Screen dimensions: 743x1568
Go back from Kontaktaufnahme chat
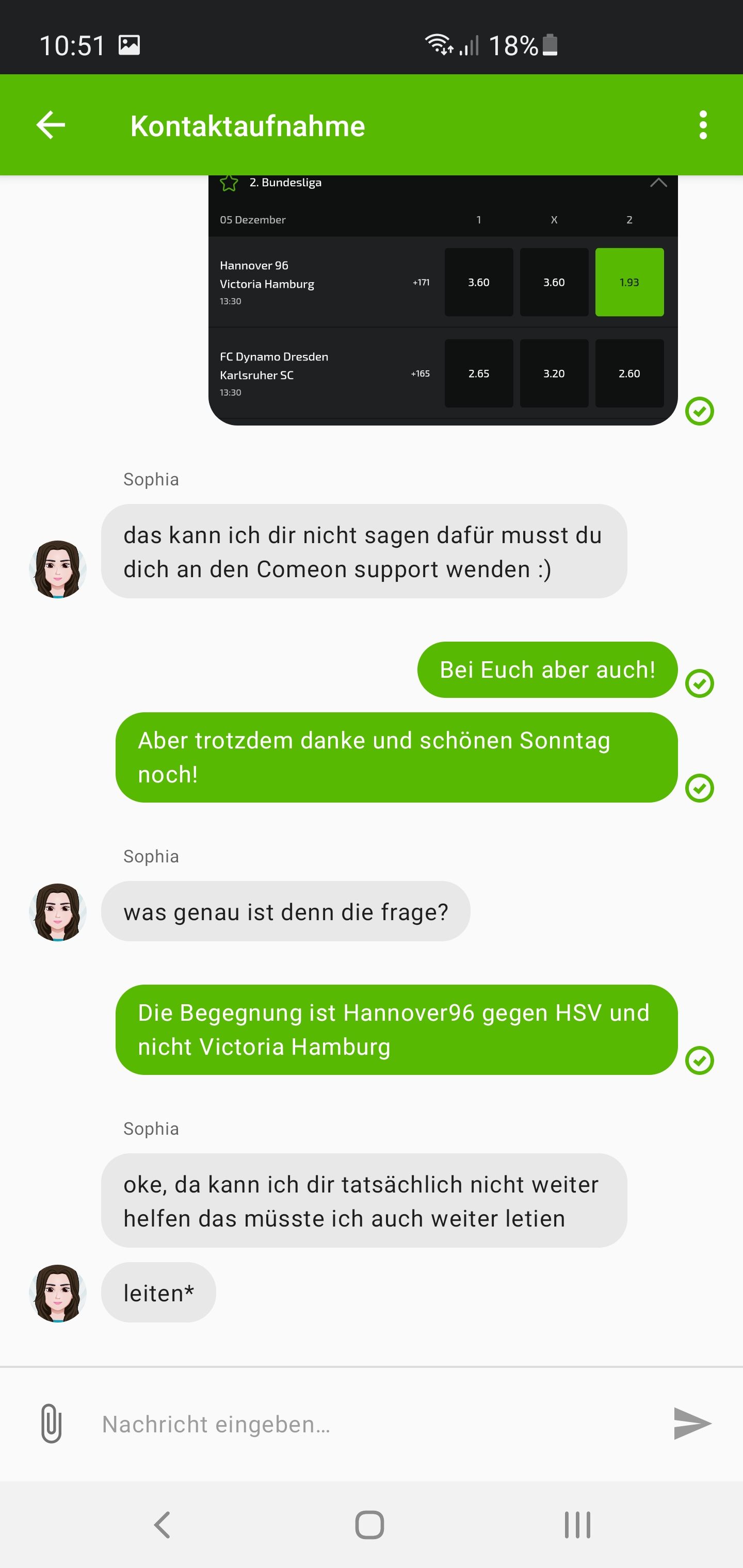[51, 125]
